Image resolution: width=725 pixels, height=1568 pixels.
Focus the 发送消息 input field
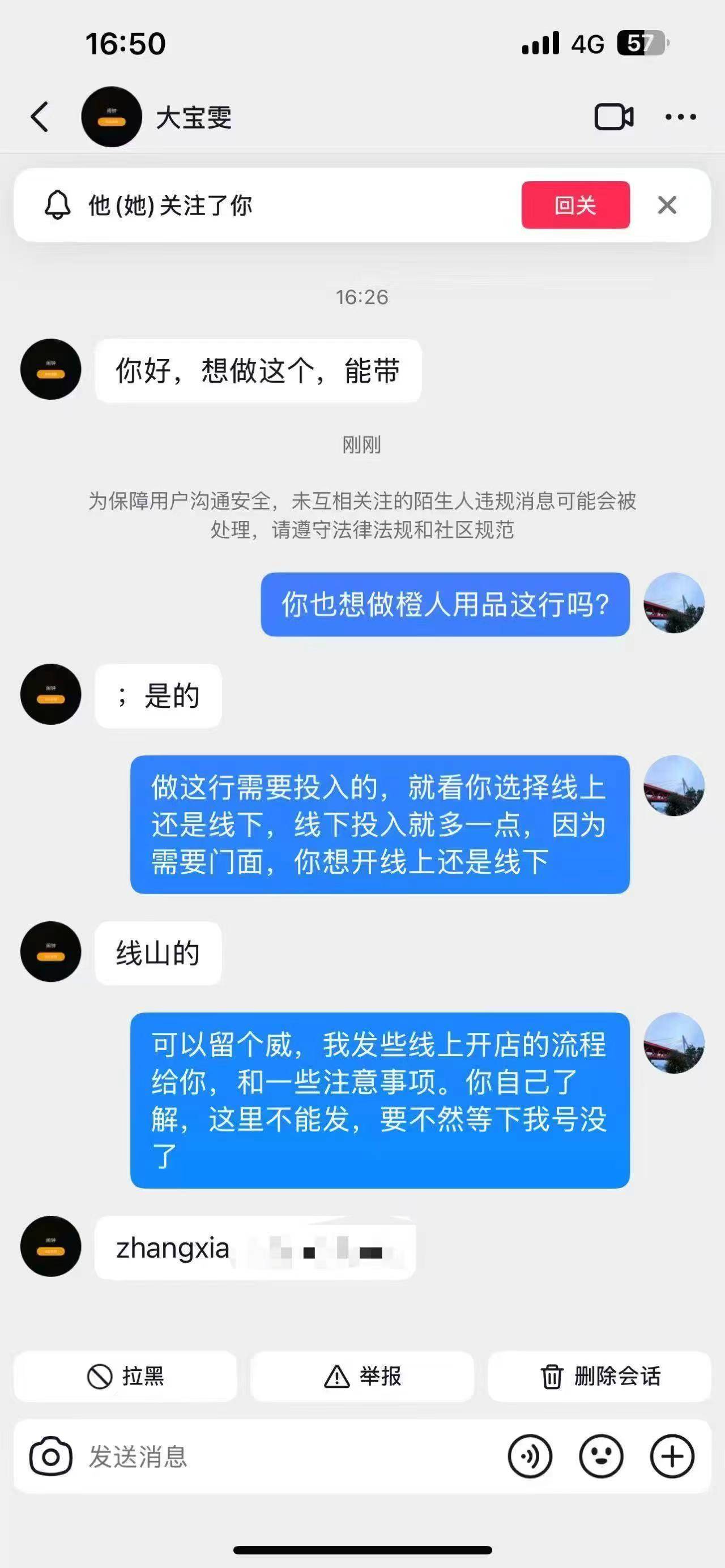[274, 1456]
